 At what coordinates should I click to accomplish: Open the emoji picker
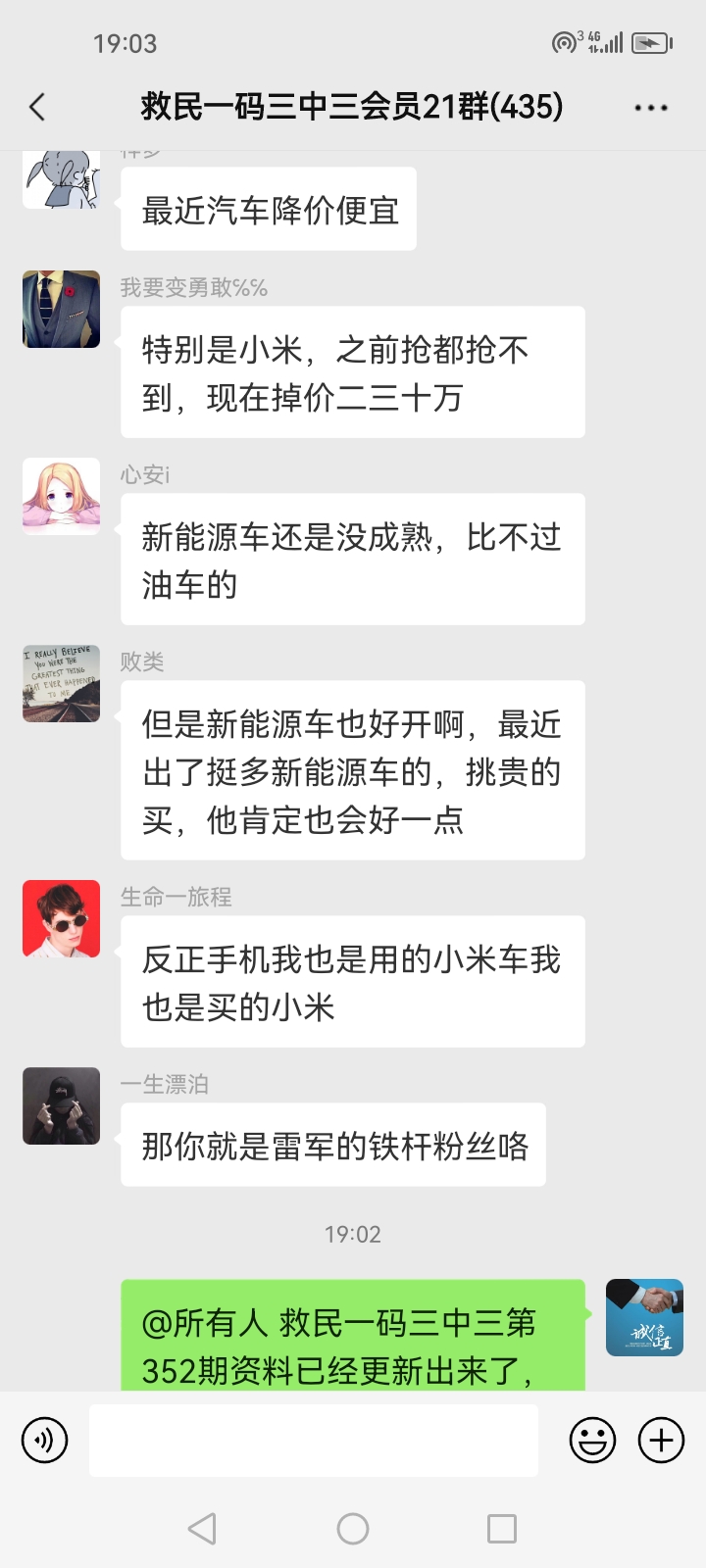point(593,1441)
